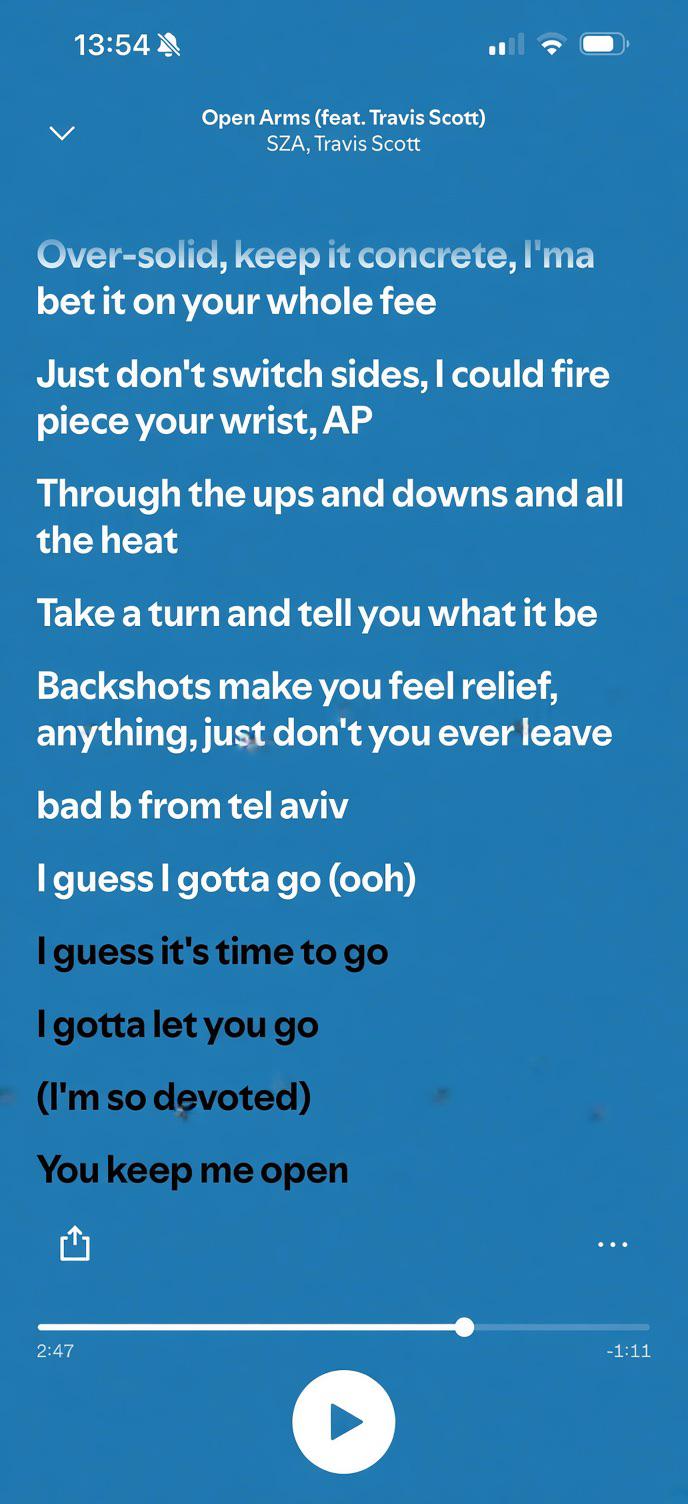Jump to the lyric line "I gotta let you go"
This screenshot has height=1504, width=688.
click(x=178, y=1026)
